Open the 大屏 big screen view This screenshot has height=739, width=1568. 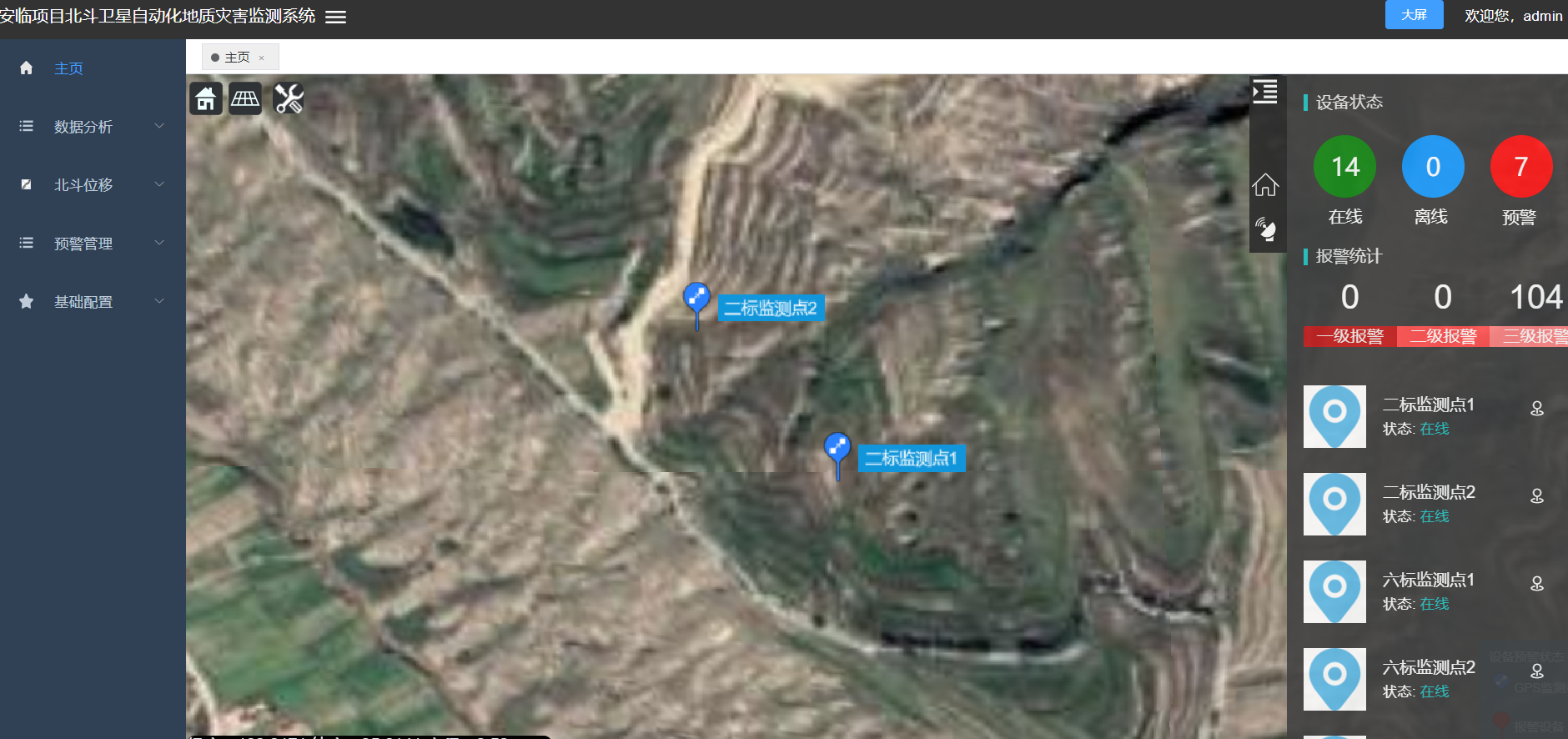(x=1414, y=15)
